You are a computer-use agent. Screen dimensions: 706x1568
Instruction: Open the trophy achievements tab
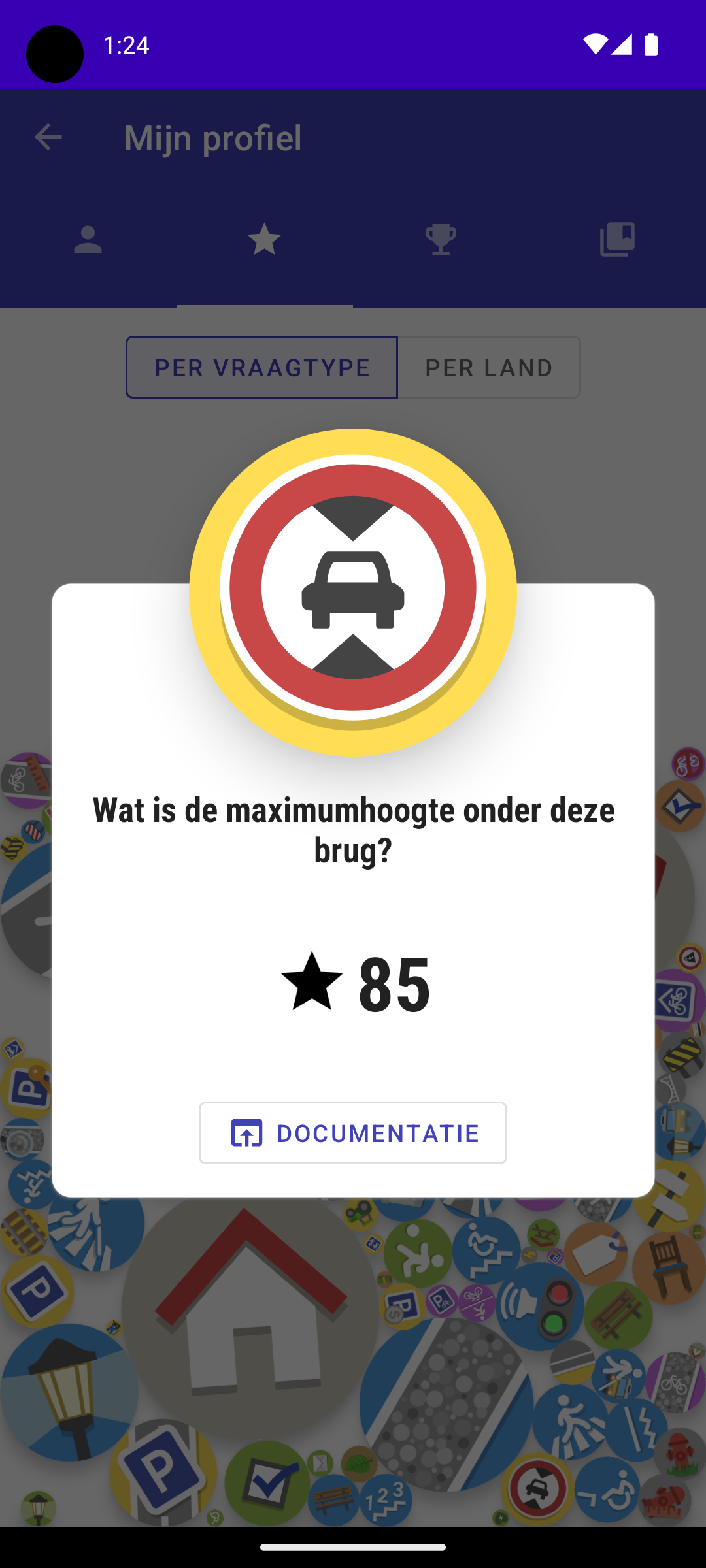441,240
